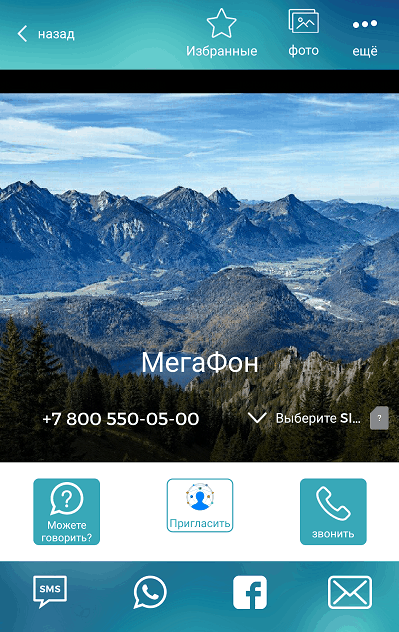Tap the Пригласить invite button
The image size is (399, 632).
tap(200, 505)
